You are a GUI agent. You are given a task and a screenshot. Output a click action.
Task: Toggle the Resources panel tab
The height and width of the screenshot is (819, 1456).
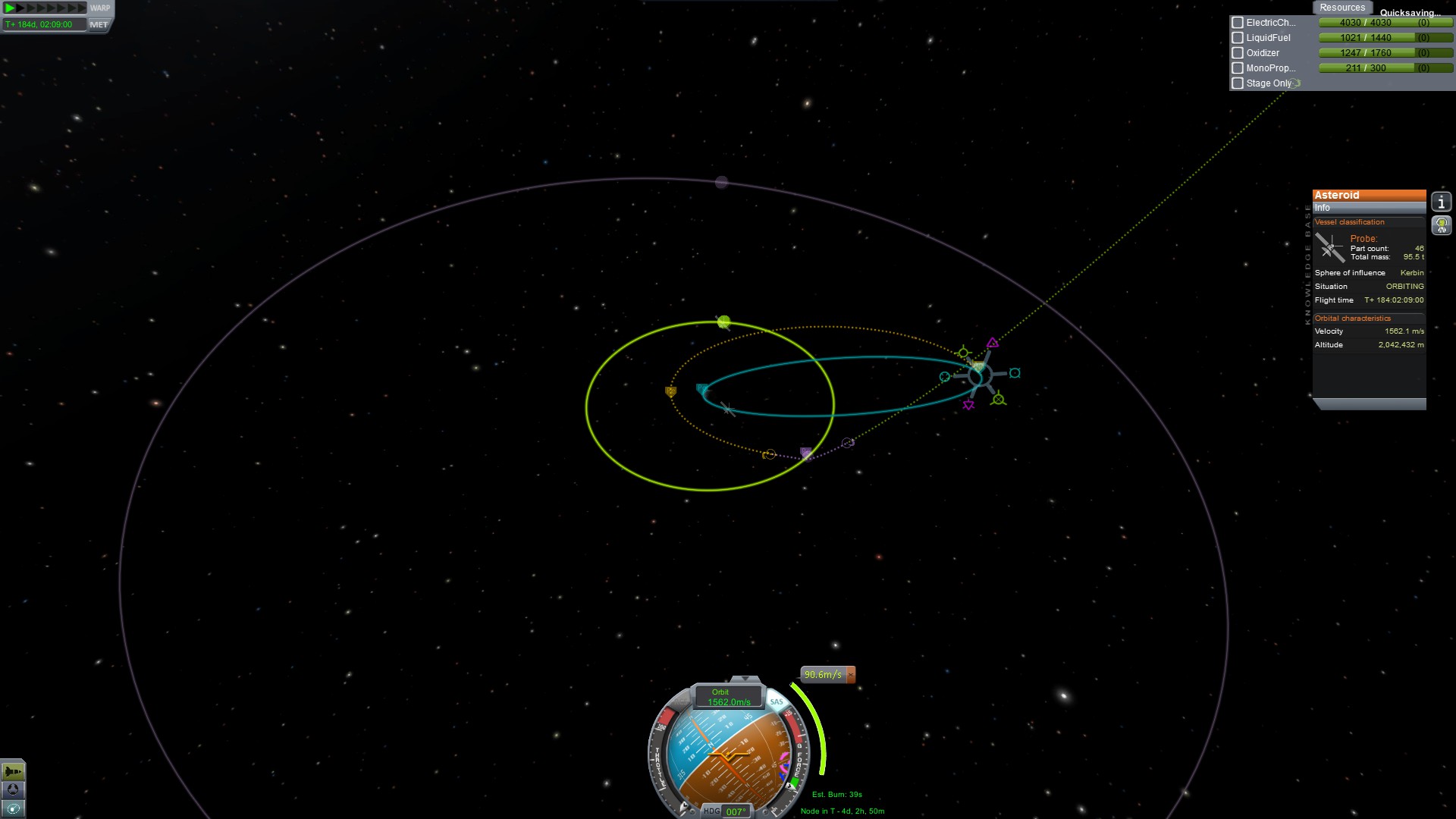(x=1341, y=8)
